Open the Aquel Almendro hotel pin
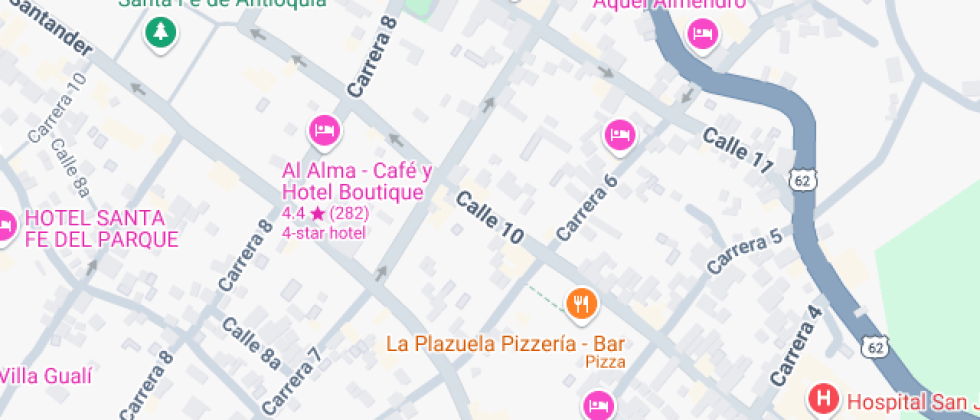Image resolution: width=980 pixels, height=420 pixels. [x=702, y=34]
